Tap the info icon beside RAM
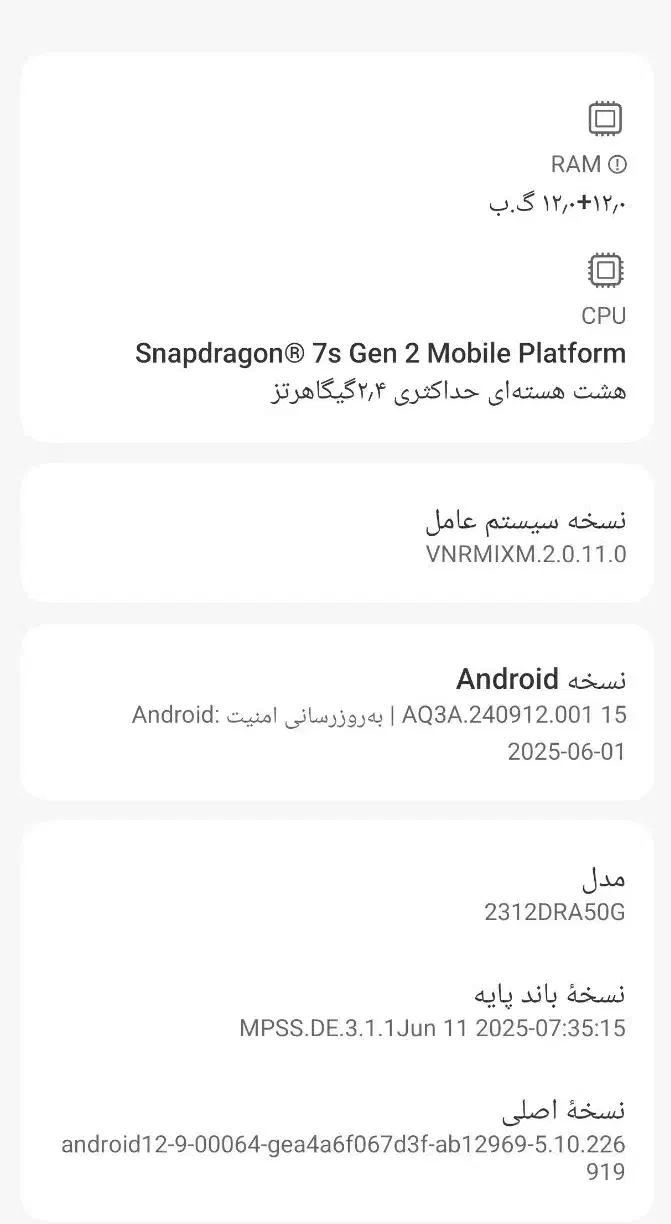Screen dimensions: 671x1224 617,165
